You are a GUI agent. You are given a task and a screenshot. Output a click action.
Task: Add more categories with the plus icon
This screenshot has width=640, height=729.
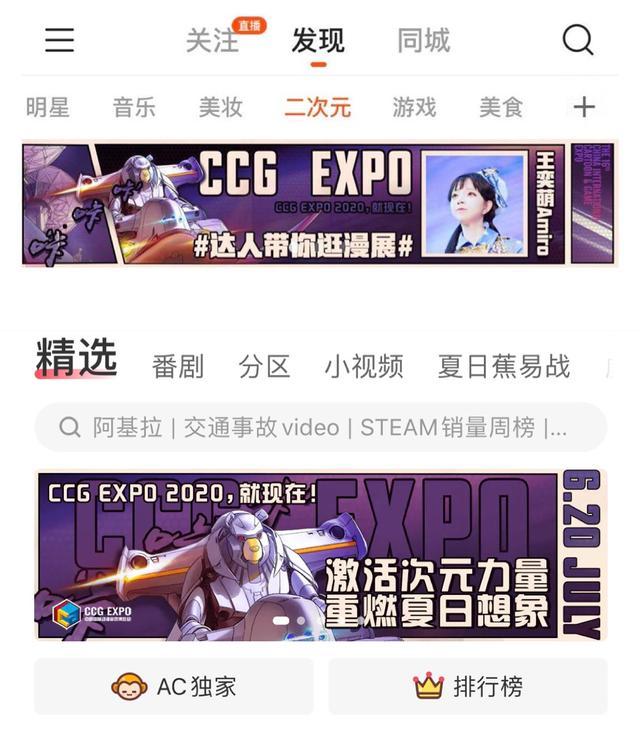(584, 107)
